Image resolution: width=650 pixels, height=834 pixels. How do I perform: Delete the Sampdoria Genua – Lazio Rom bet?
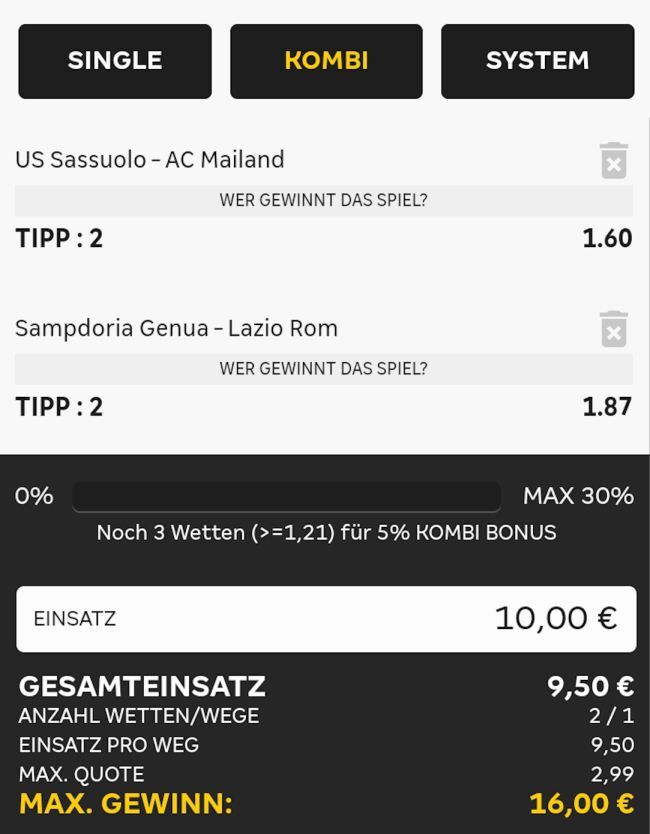[613, 329]
